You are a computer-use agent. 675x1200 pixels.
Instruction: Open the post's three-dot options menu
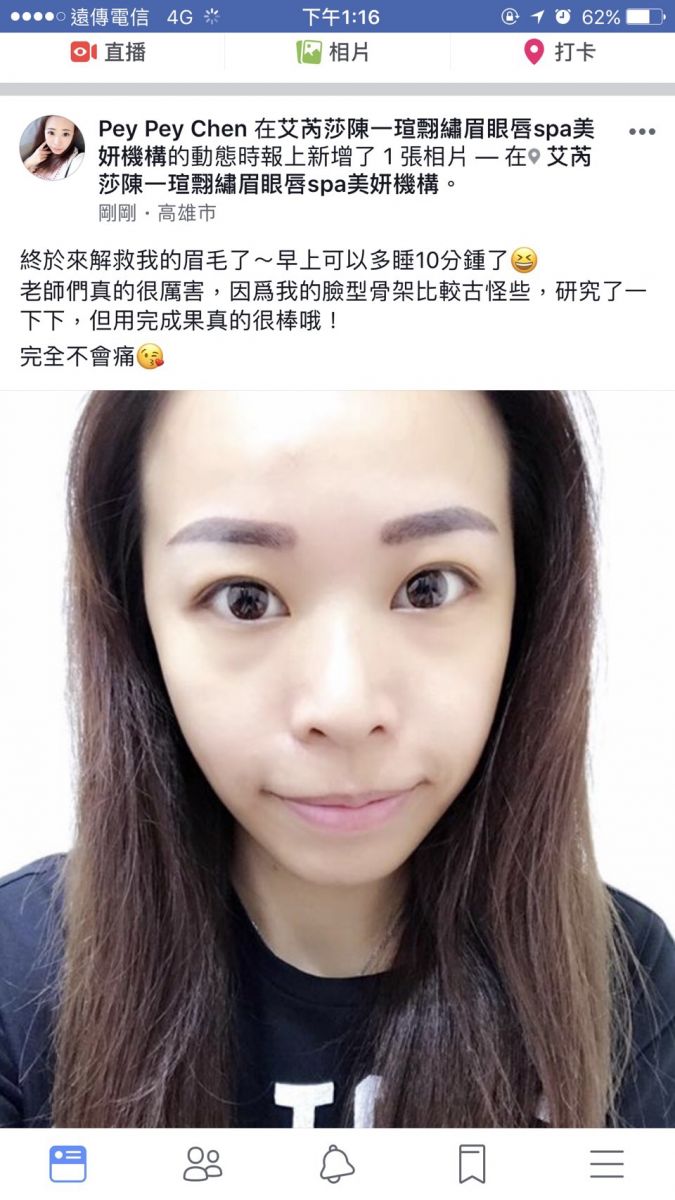point(641,132)
